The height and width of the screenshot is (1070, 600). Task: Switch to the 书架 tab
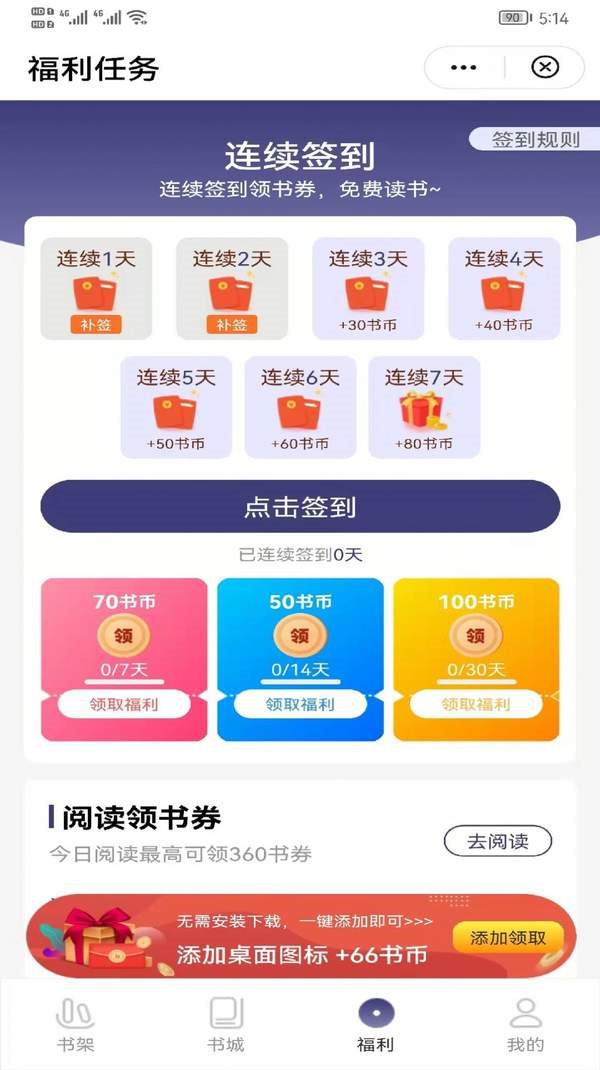(x=75, y=1024)
